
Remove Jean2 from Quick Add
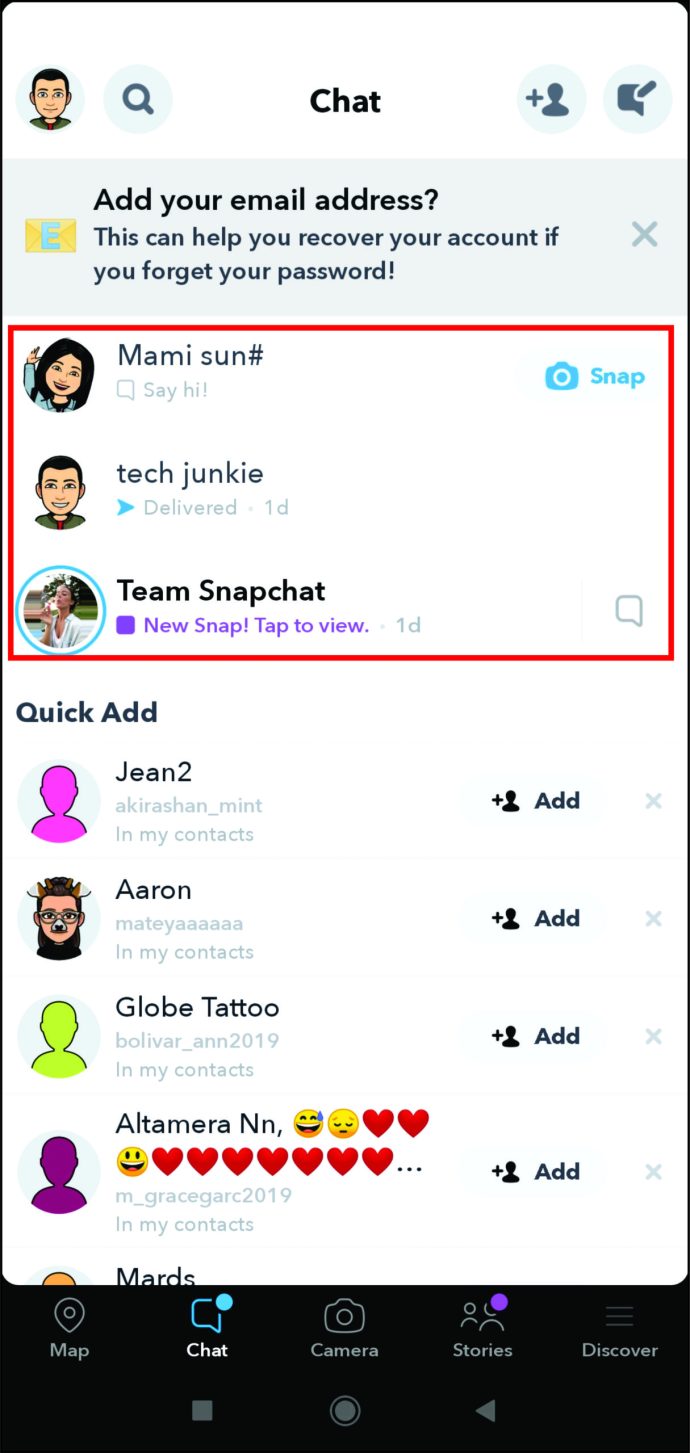[653, 801]
